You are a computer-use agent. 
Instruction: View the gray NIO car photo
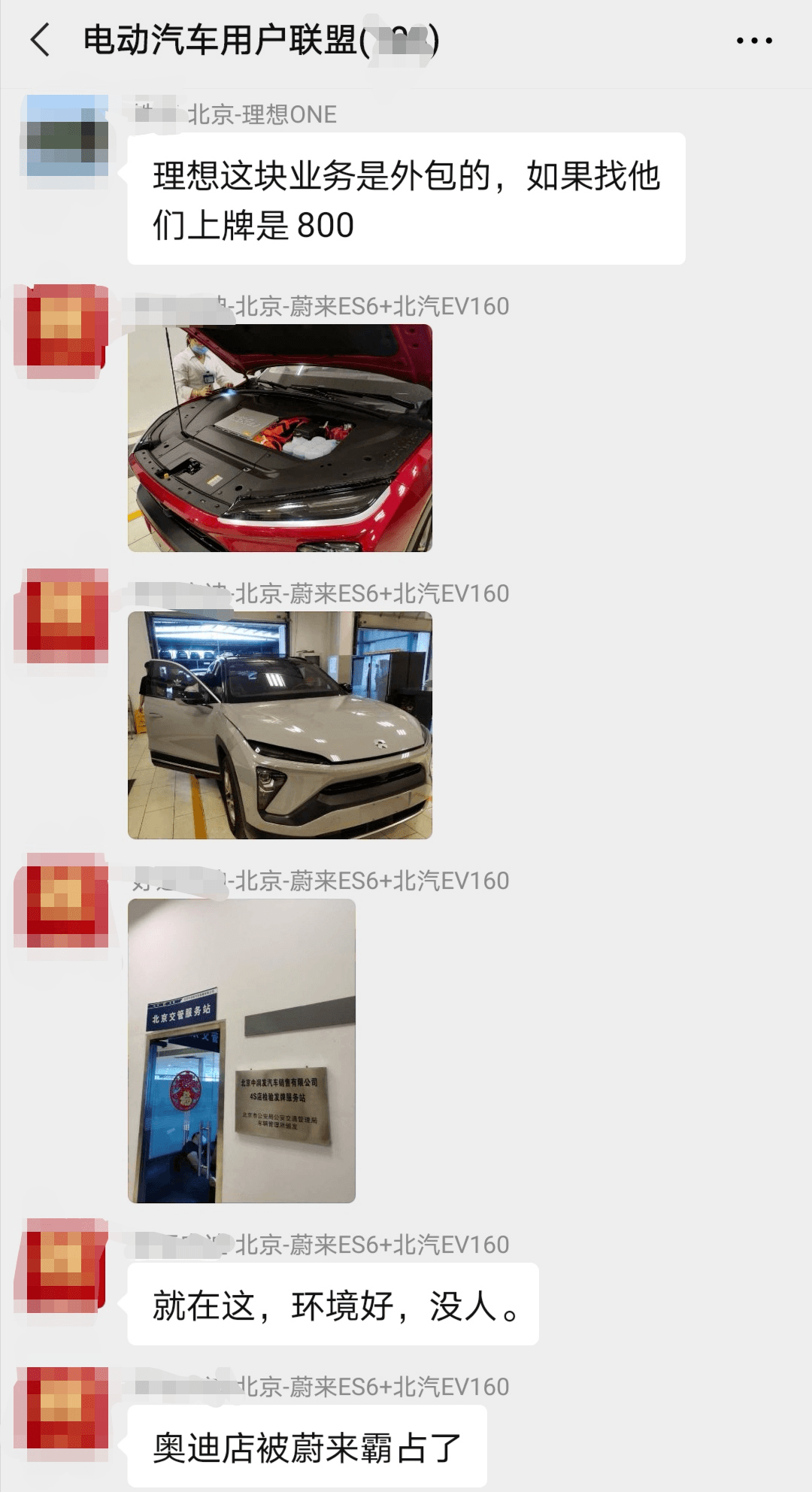click(x=280, y=725)
